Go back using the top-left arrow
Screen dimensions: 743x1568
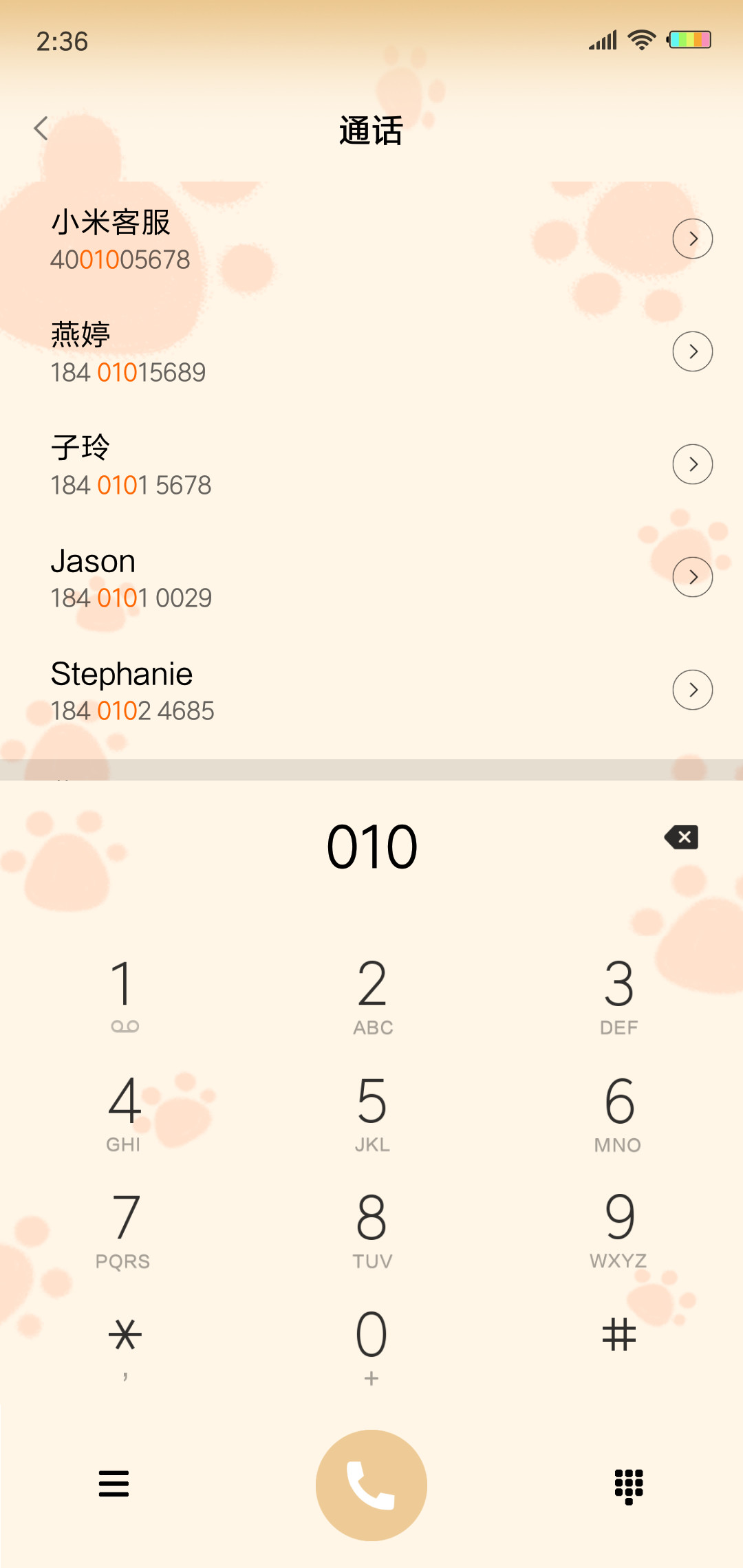[x=41, y=129]
